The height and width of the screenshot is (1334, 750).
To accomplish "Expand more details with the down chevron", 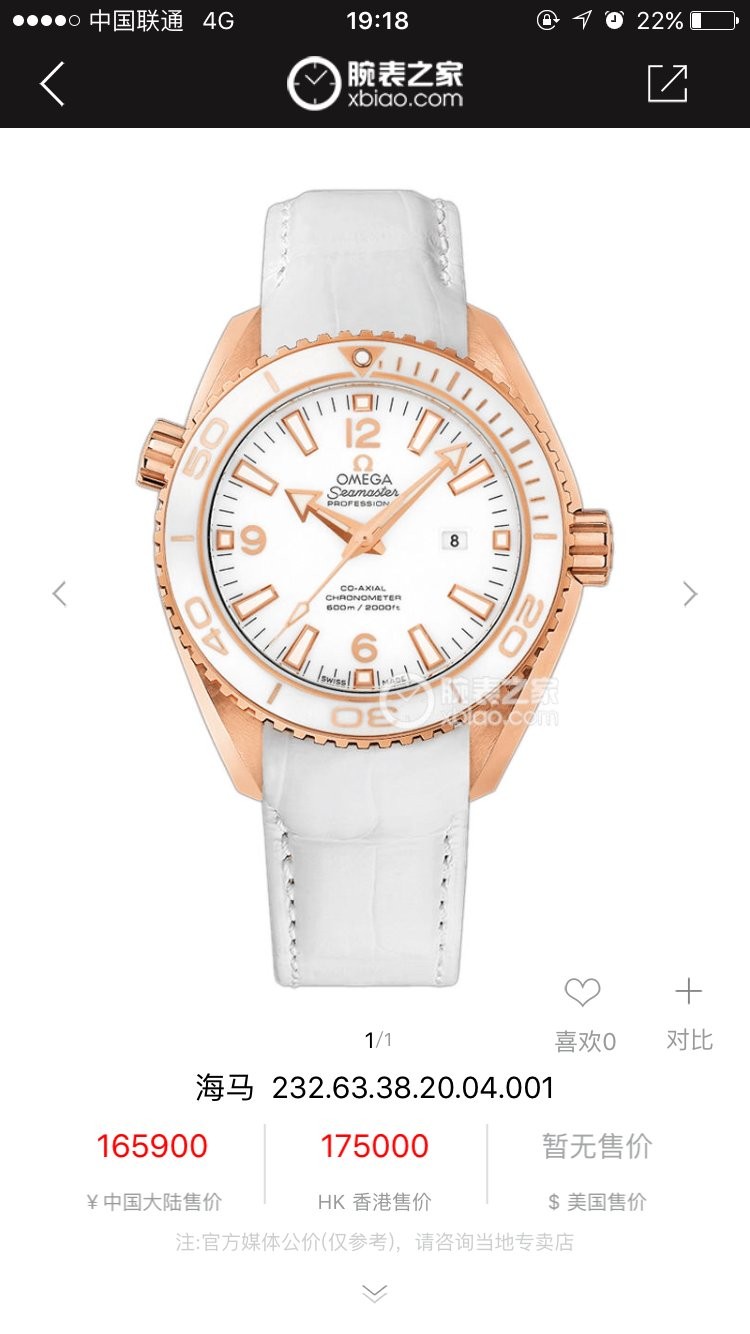I will [374, 1293].
